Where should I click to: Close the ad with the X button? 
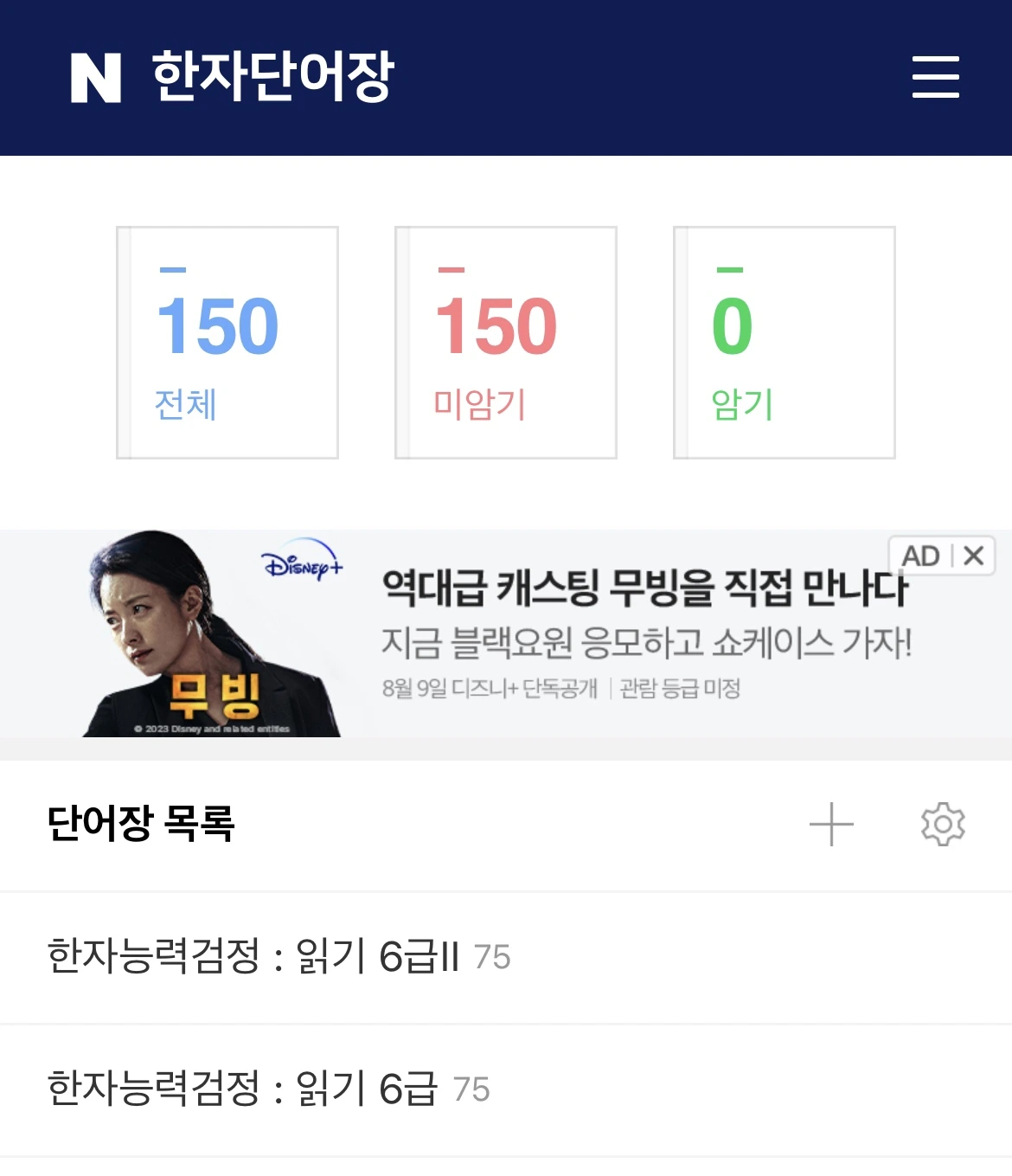(974, 556)
